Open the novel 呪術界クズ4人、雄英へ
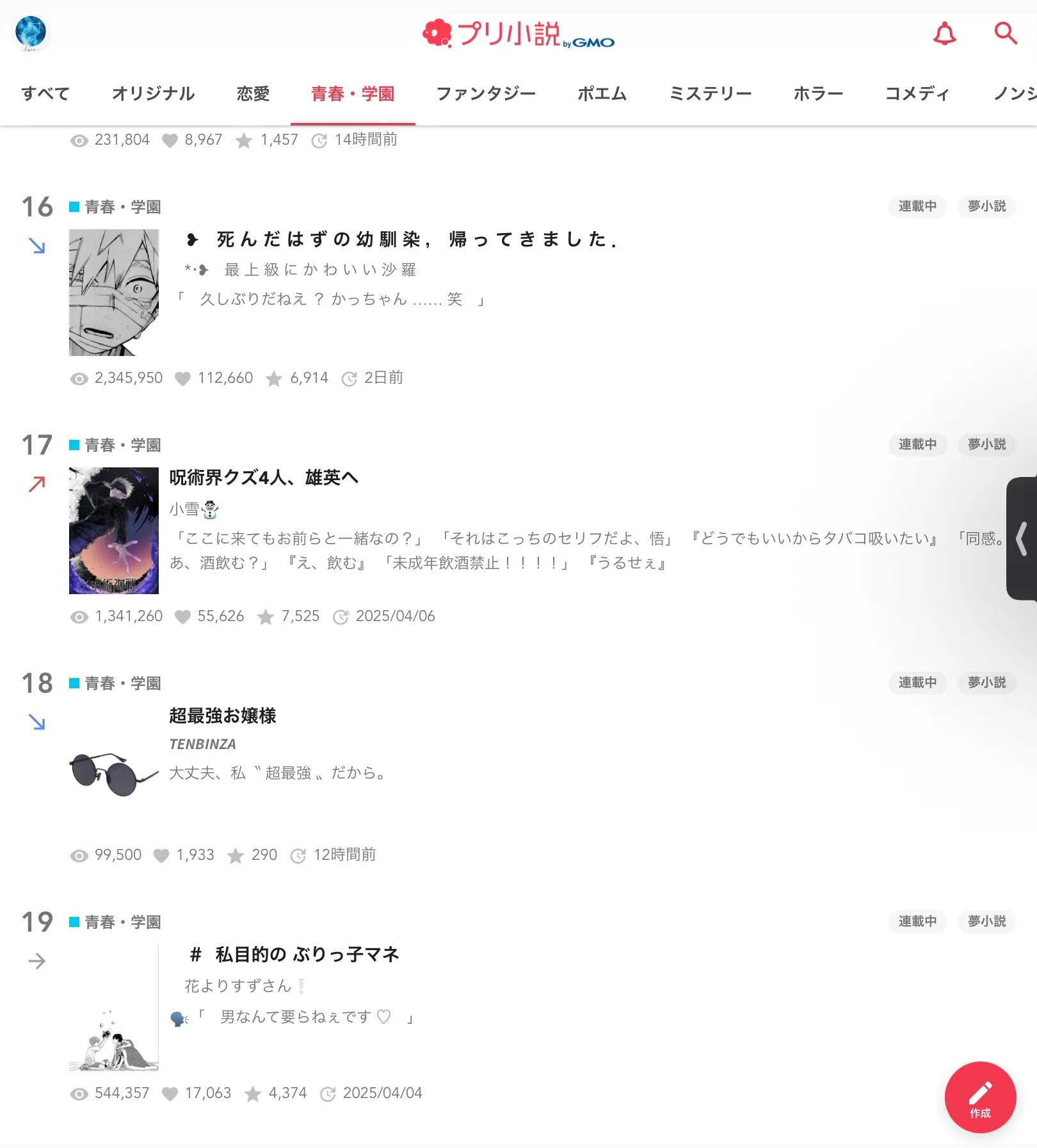Screen dimensions: 1037x1148 click(x=263, y=478)
